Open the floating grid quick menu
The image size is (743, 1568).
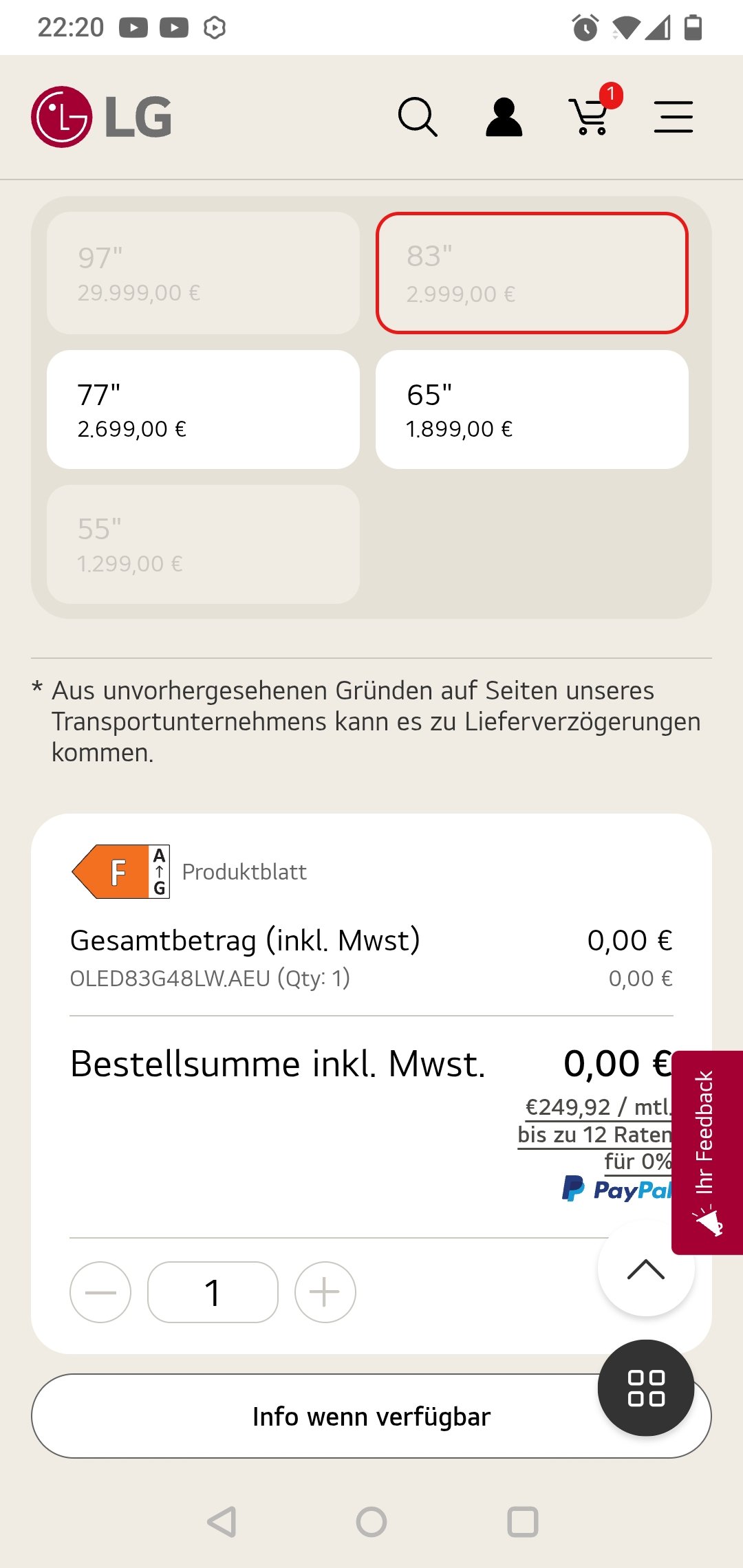click(645, 1388)
